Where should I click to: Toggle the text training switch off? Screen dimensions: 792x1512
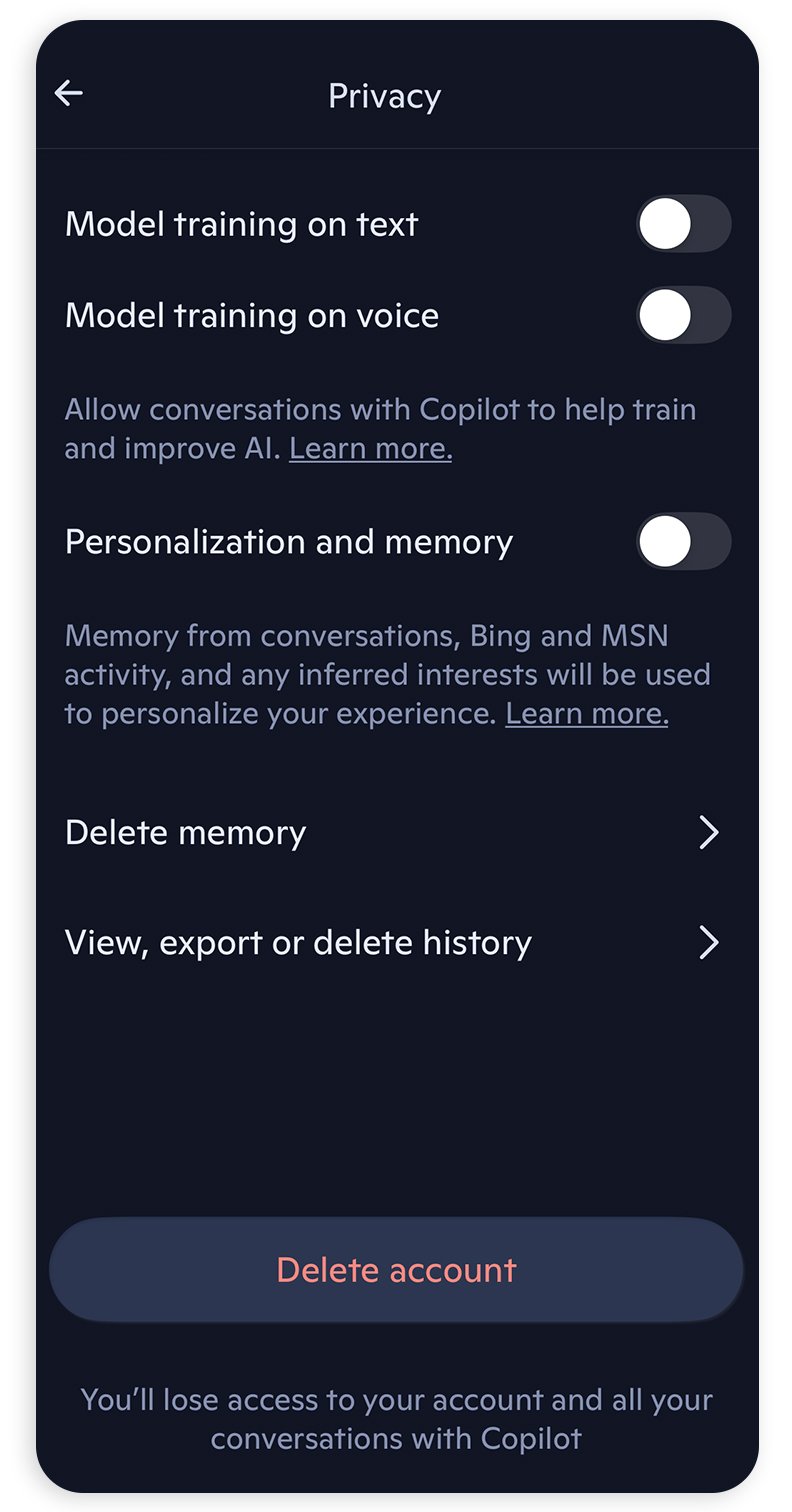pos(684,224)
